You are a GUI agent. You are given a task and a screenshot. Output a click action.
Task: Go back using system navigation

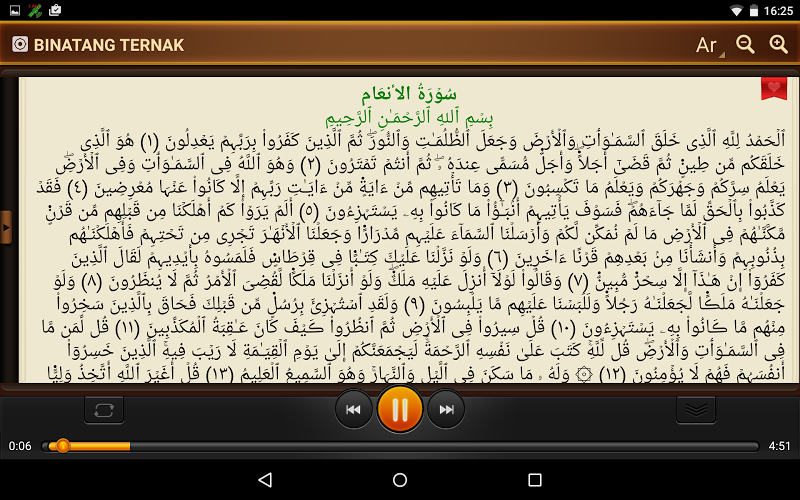pyautogui.click(x=264, y=480)
